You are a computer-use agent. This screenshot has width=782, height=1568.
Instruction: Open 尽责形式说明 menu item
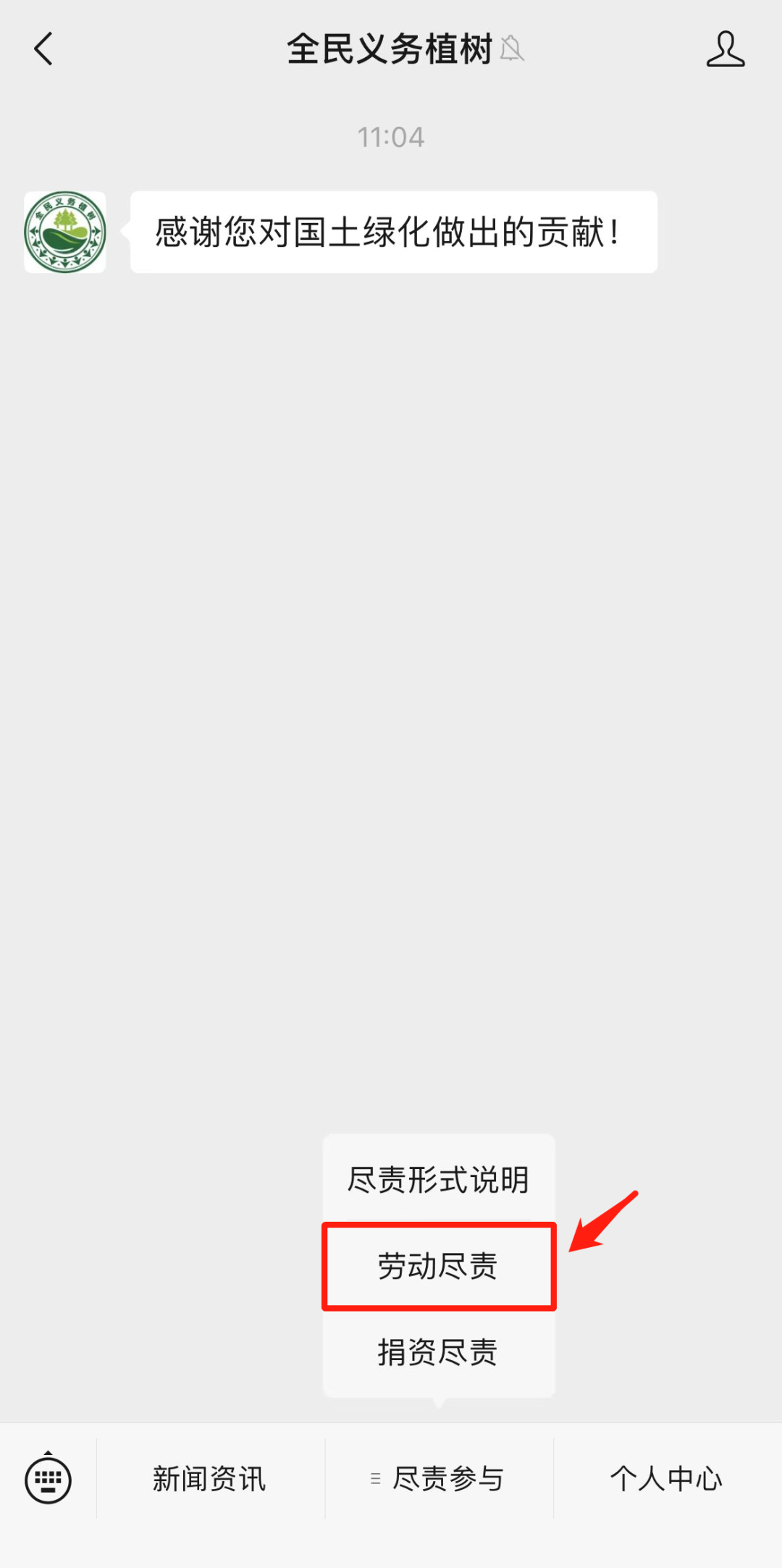[x=439, y=1179]
